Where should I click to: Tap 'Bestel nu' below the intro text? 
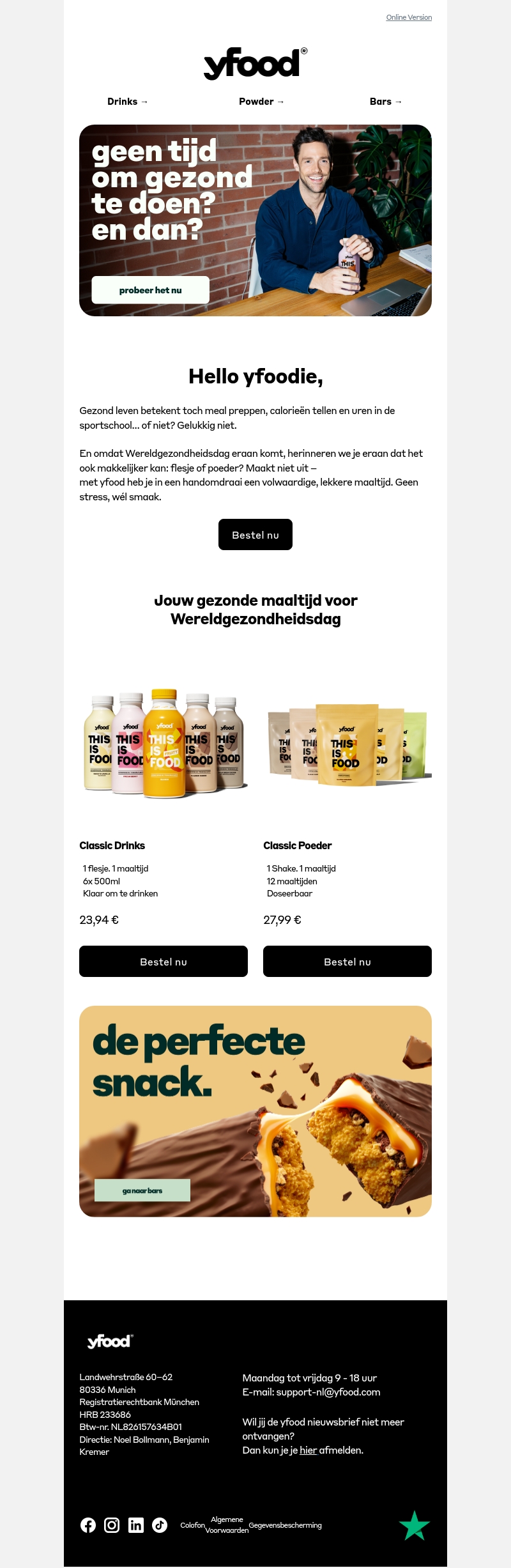(x=256, y=535)
